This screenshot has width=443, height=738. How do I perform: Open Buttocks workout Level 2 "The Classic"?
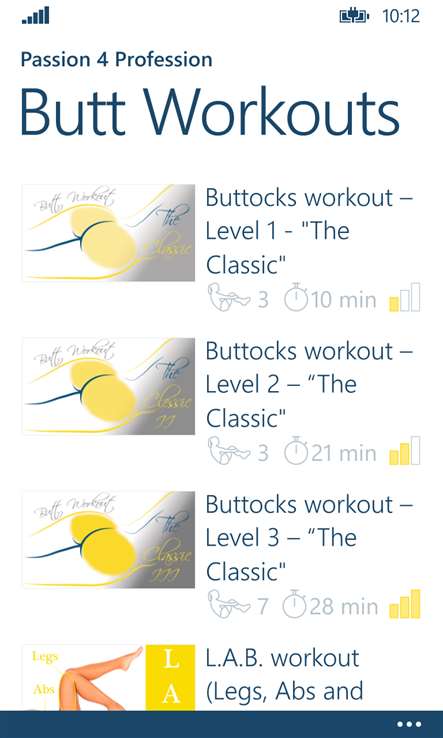(221, 402)
